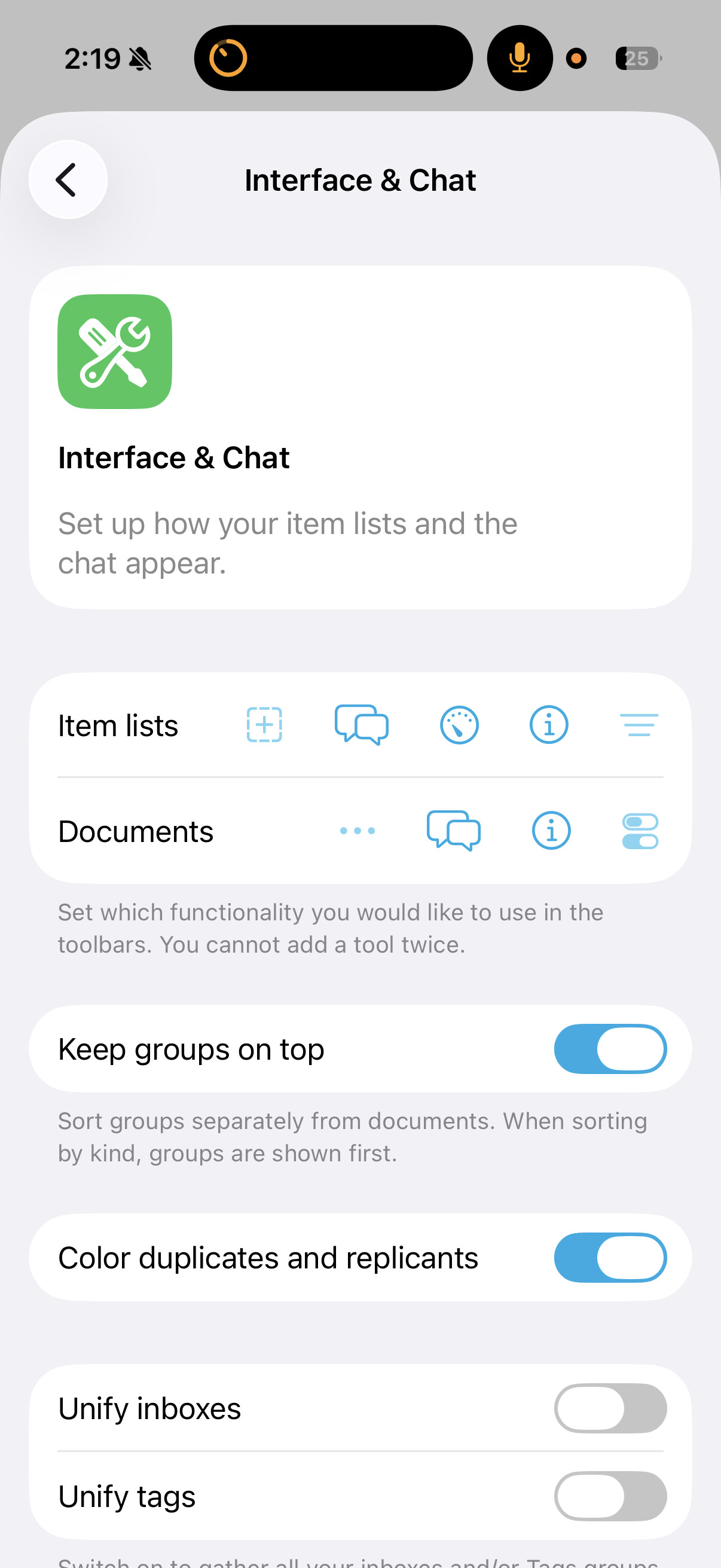Tap the new item icon in Item lists

264,724
